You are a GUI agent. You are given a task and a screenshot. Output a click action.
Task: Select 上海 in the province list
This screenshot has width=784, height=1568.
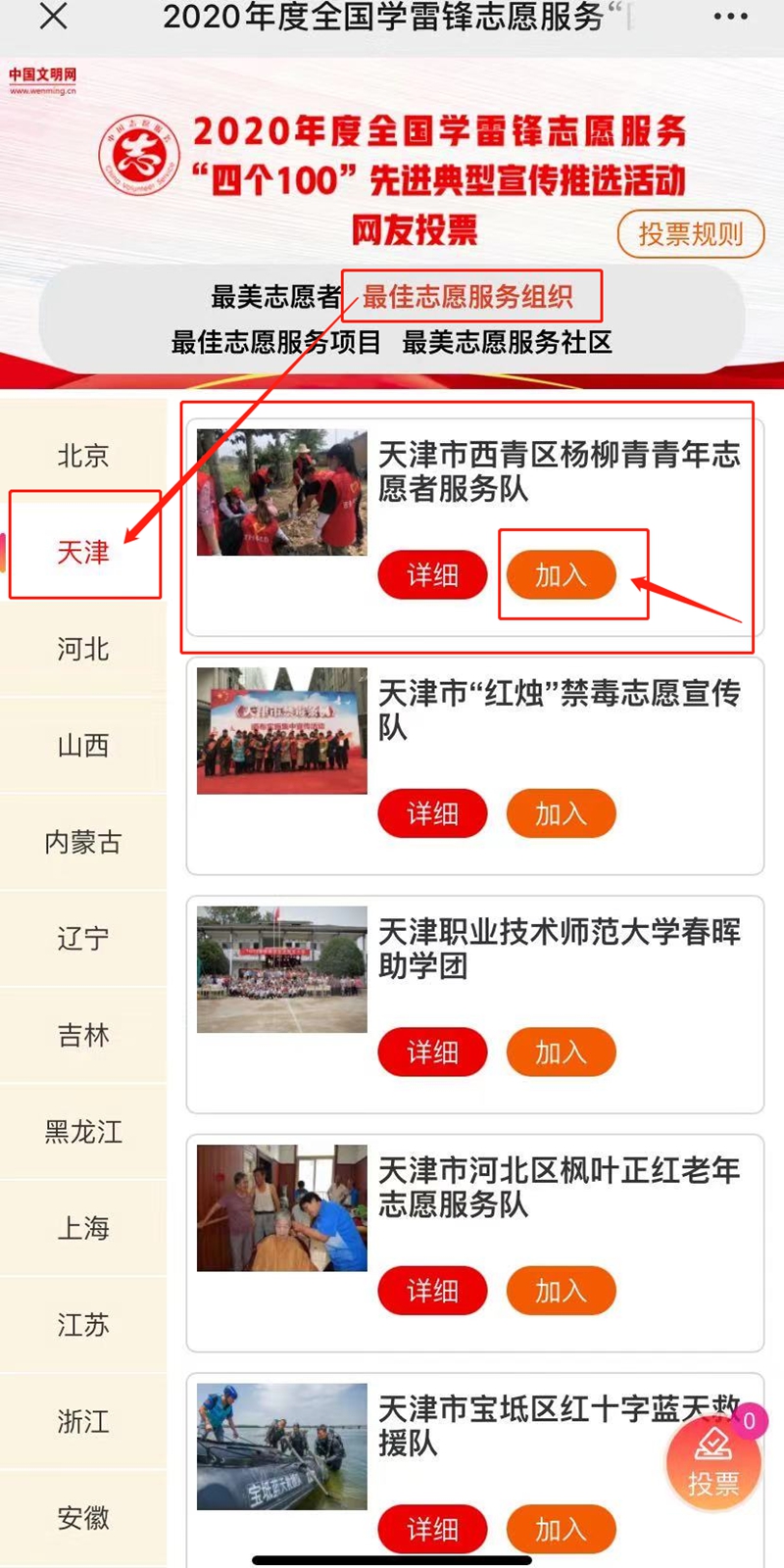(x=83, y=1228)
